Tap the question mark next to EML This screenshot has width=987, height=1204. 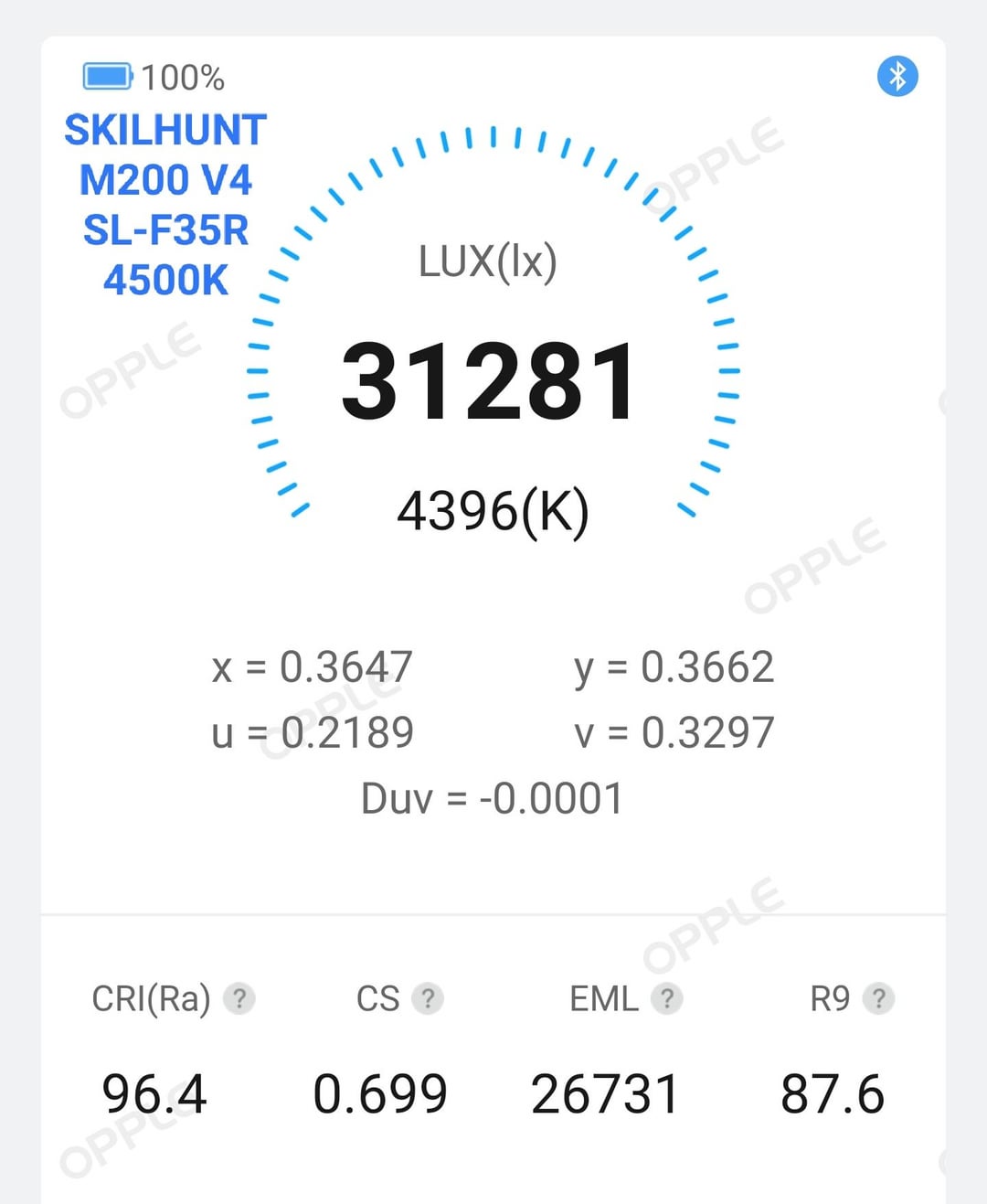[667, 998]
